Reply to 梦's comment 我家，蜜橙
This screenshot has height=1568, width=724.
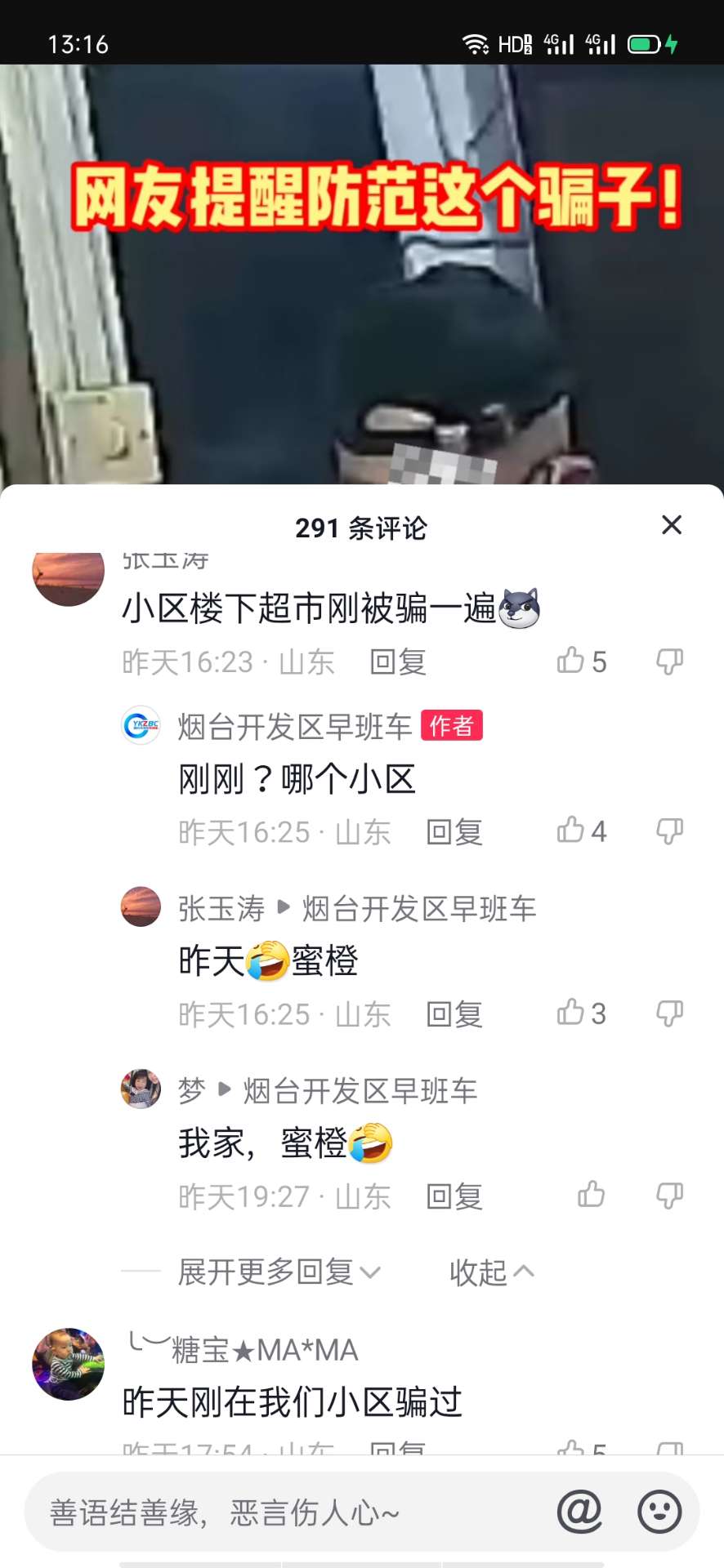point(454,1196)
